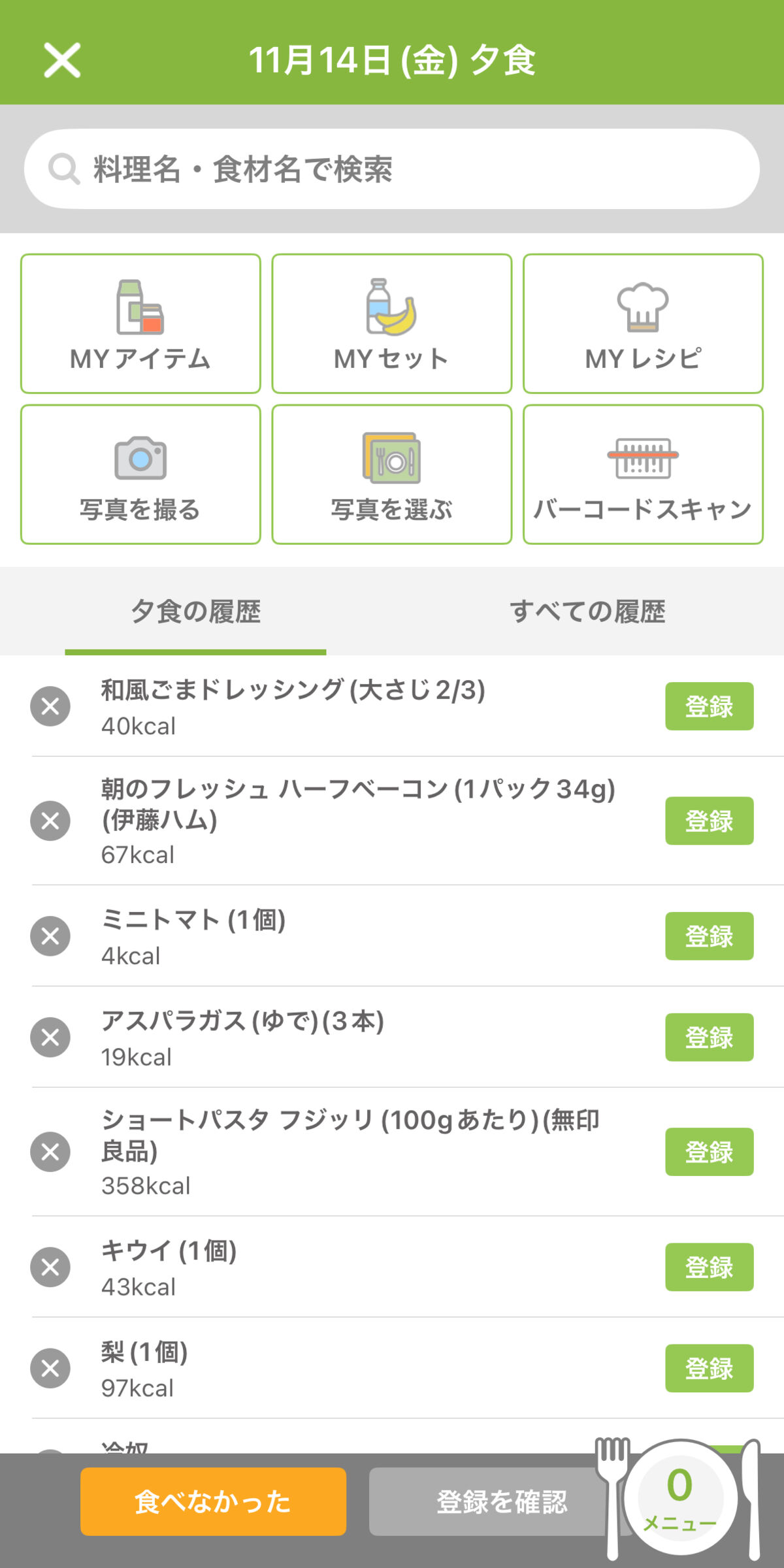This screenshot has height=1568, width=784.
Task: Tap the search field for 料理名・食材名
Action: 392,169
